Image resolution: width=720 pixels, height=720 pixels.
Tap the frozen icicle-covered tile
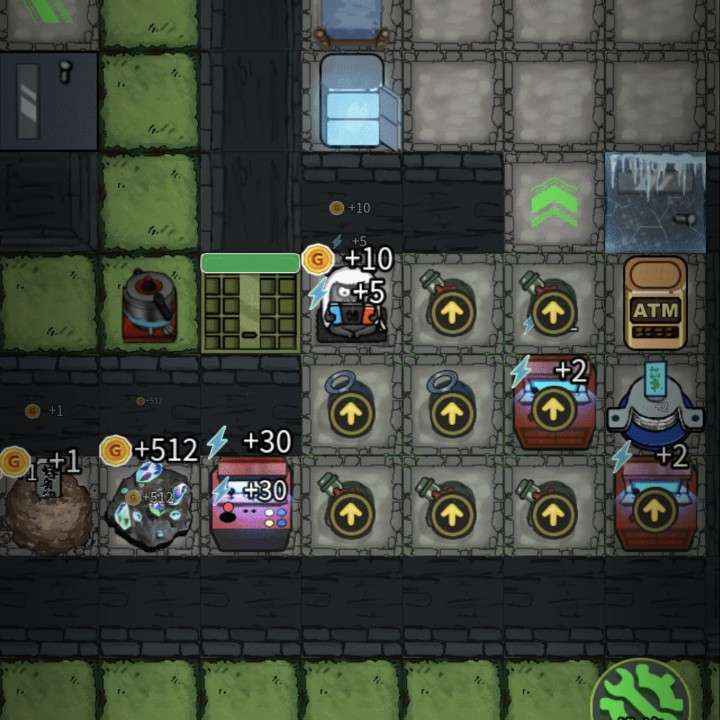pyautogui.click(x=655, y=202)
